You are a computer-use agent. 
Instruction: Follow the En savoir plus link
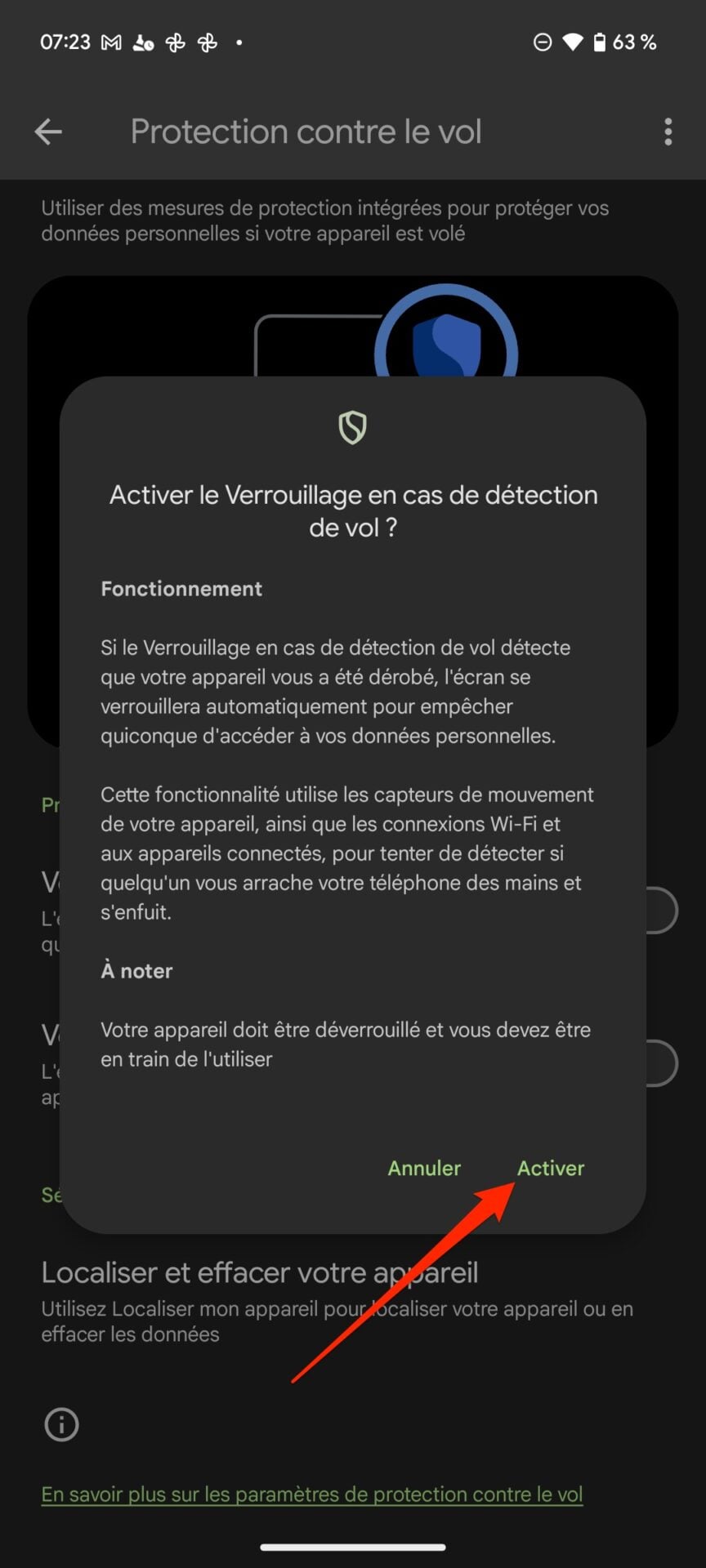tap(311, 1494)
